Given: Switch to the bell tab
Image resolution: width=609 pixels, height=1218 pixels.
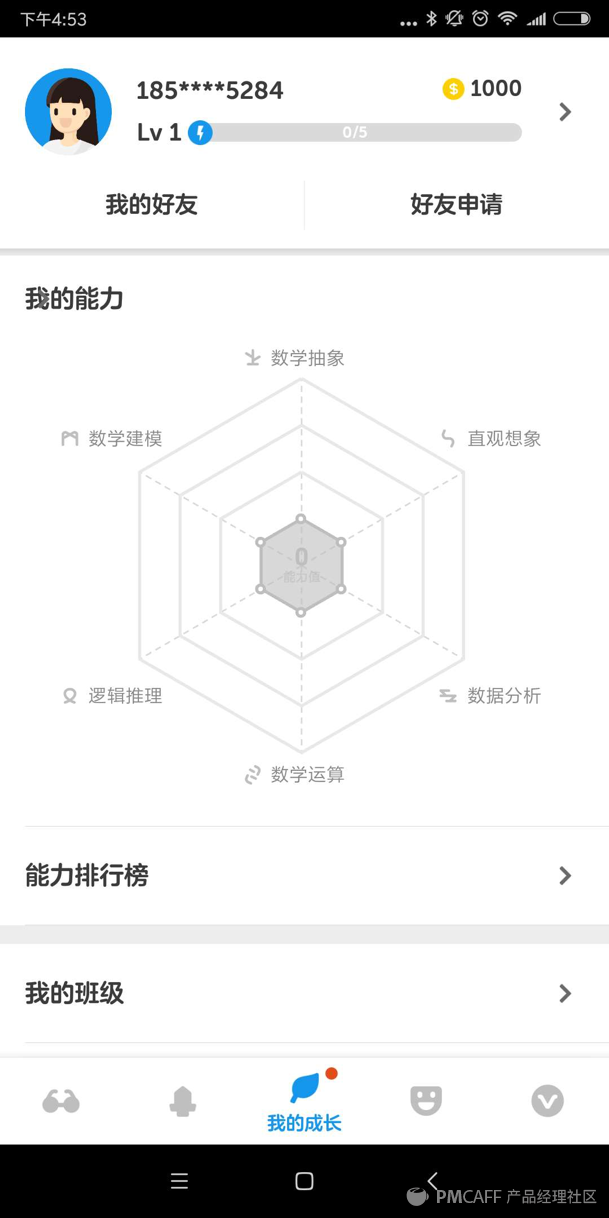Looking at the screenshot, I should click(x=182, y=1101).
